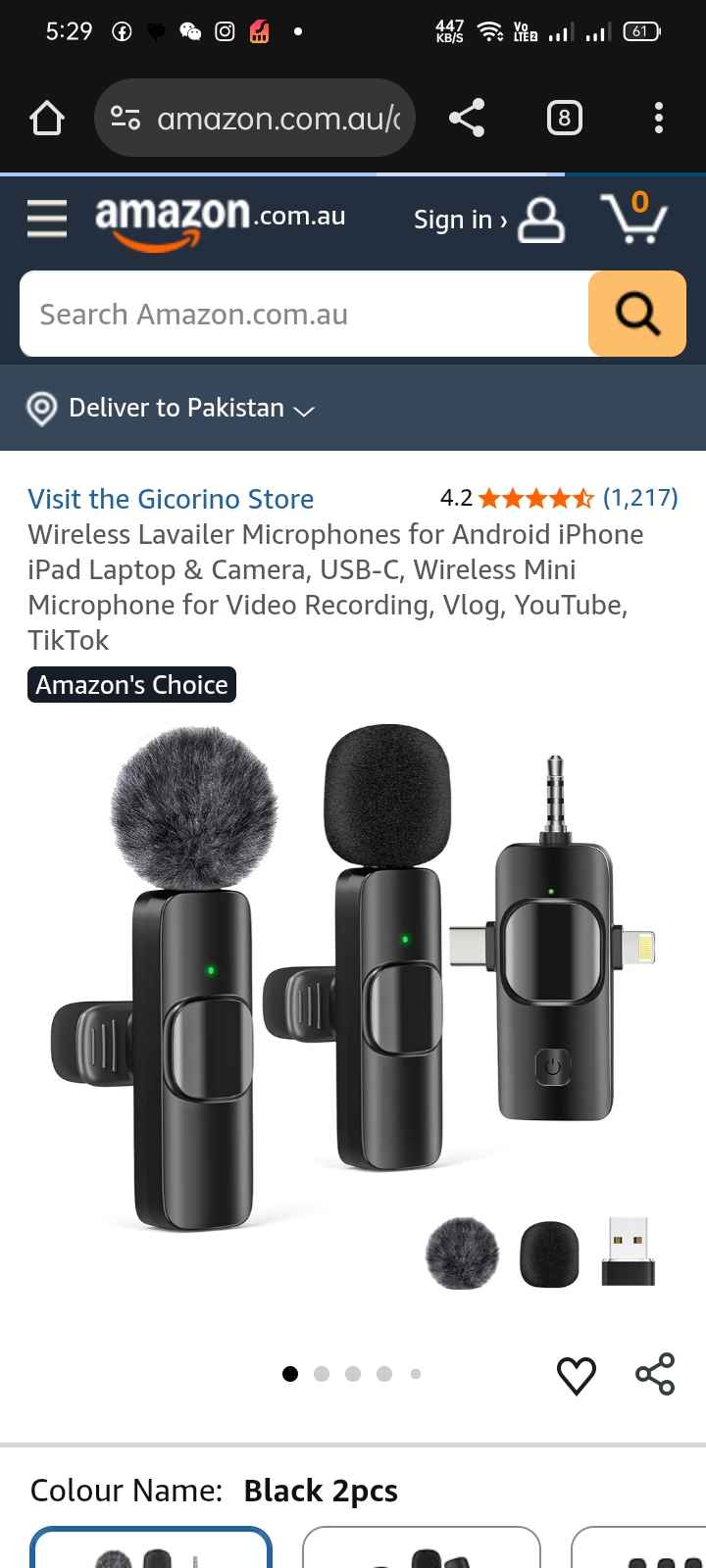The width and height of the screenshot is (706, 1568).
Task: Share this product listing
Action: [655, 1374]
